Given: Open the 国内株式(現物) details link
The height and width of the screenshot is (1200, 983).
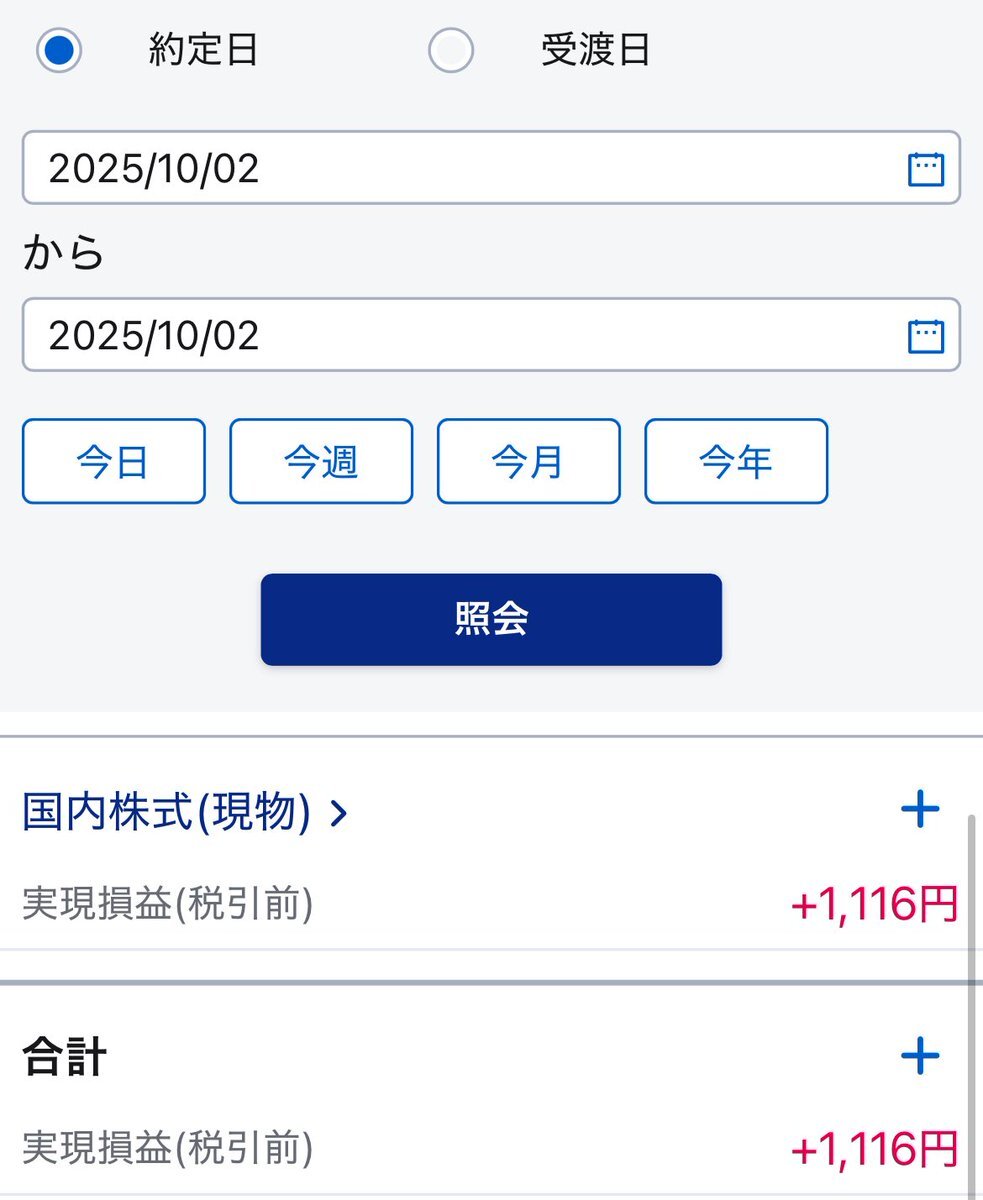Looking at the screenshot, I should (x=185, y=813).
